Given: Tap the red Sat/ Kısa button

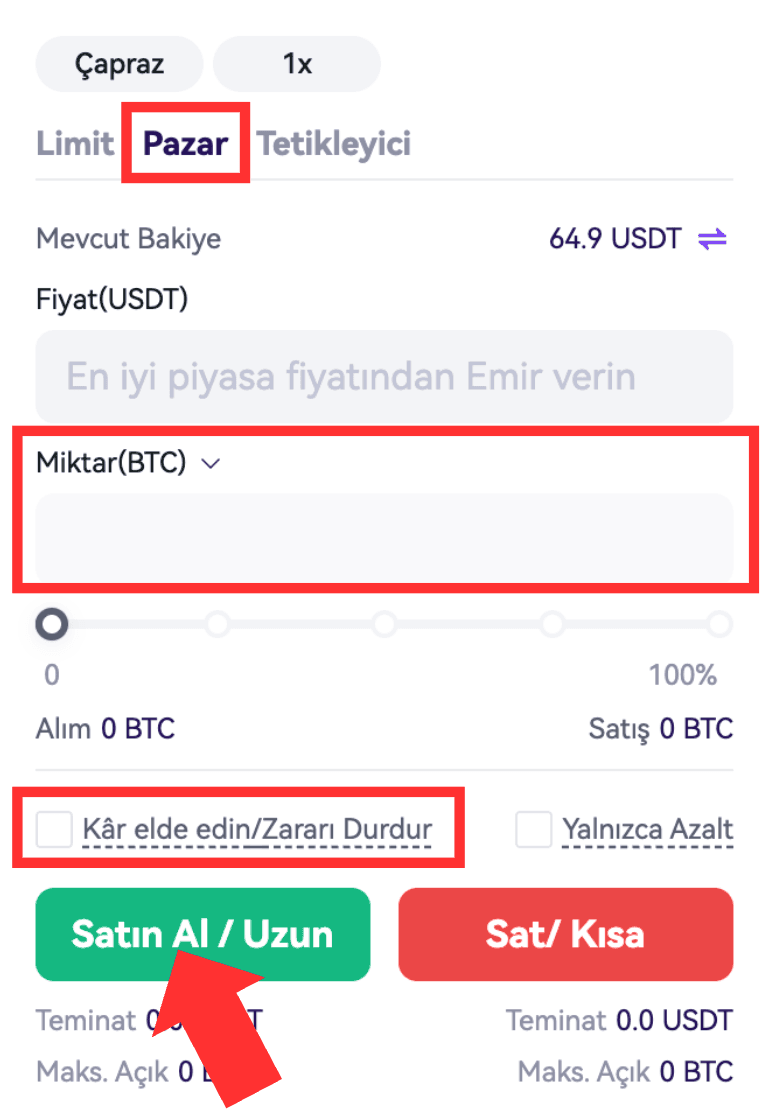Looking at the screenshot, I should pyautogui.click(x=565, y=934).
